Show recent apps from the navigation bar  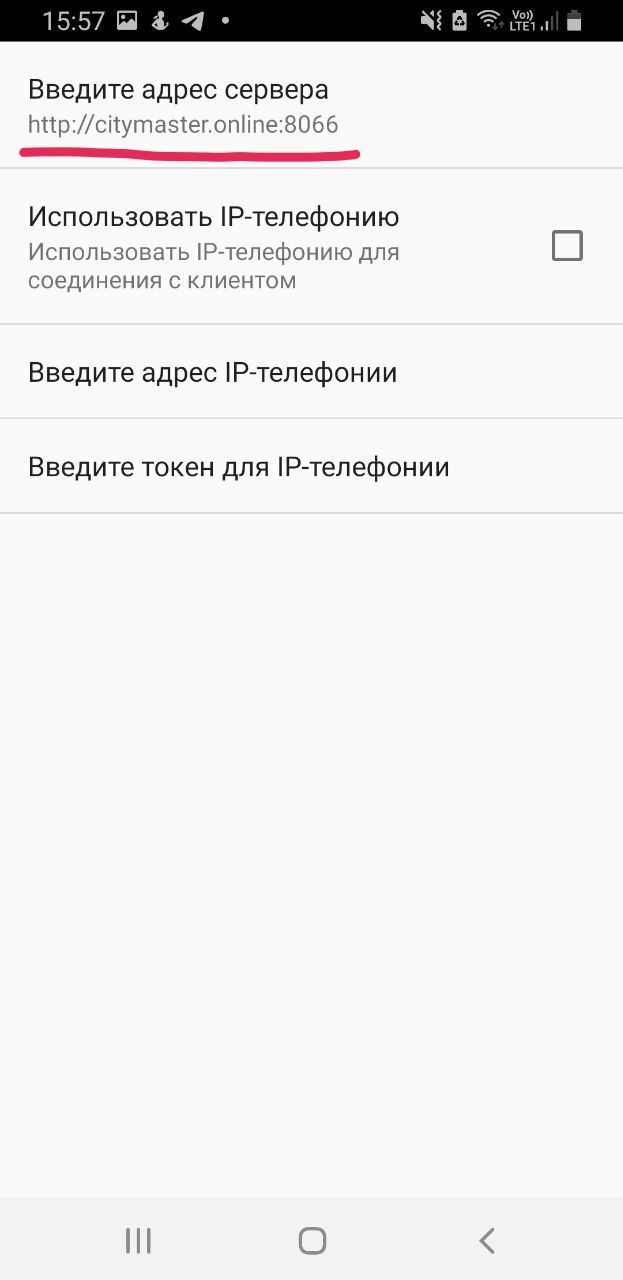point(138,1241)
